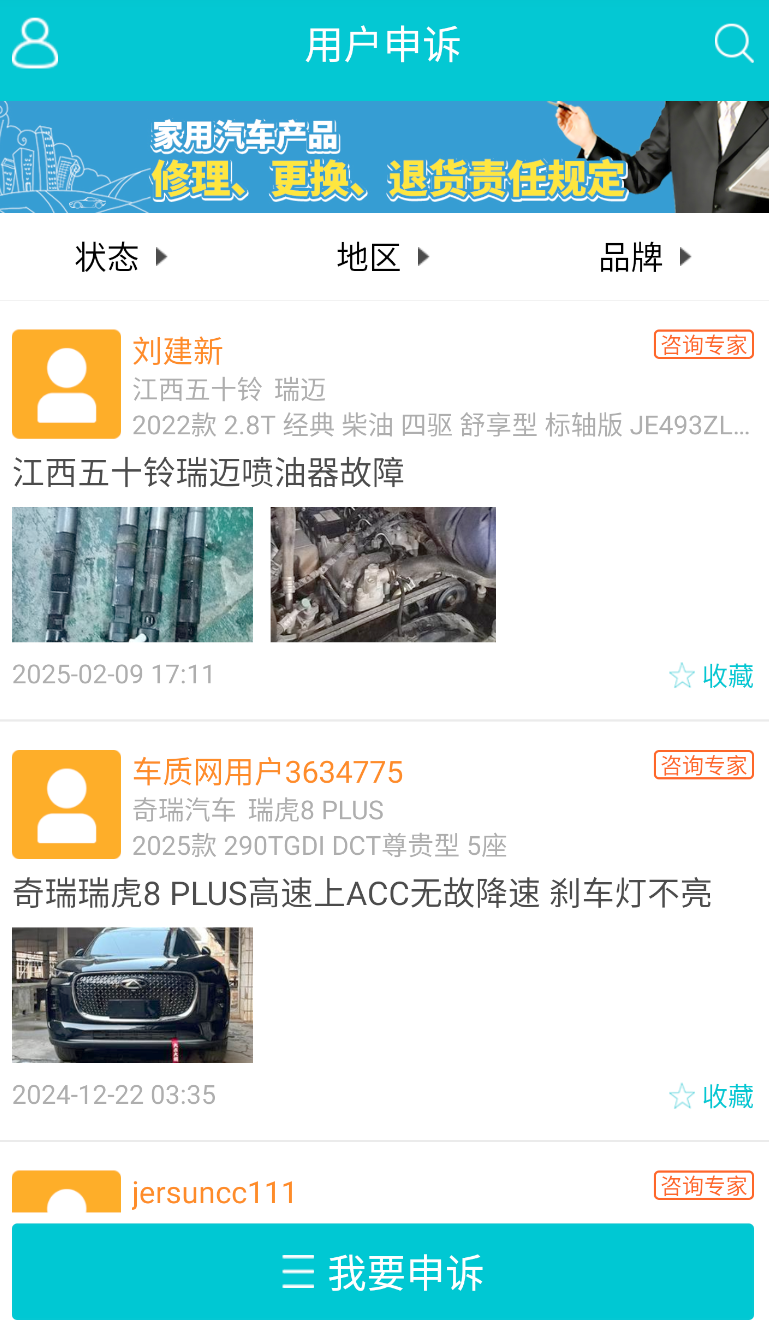View the black SUV photo

click(132, 995)
